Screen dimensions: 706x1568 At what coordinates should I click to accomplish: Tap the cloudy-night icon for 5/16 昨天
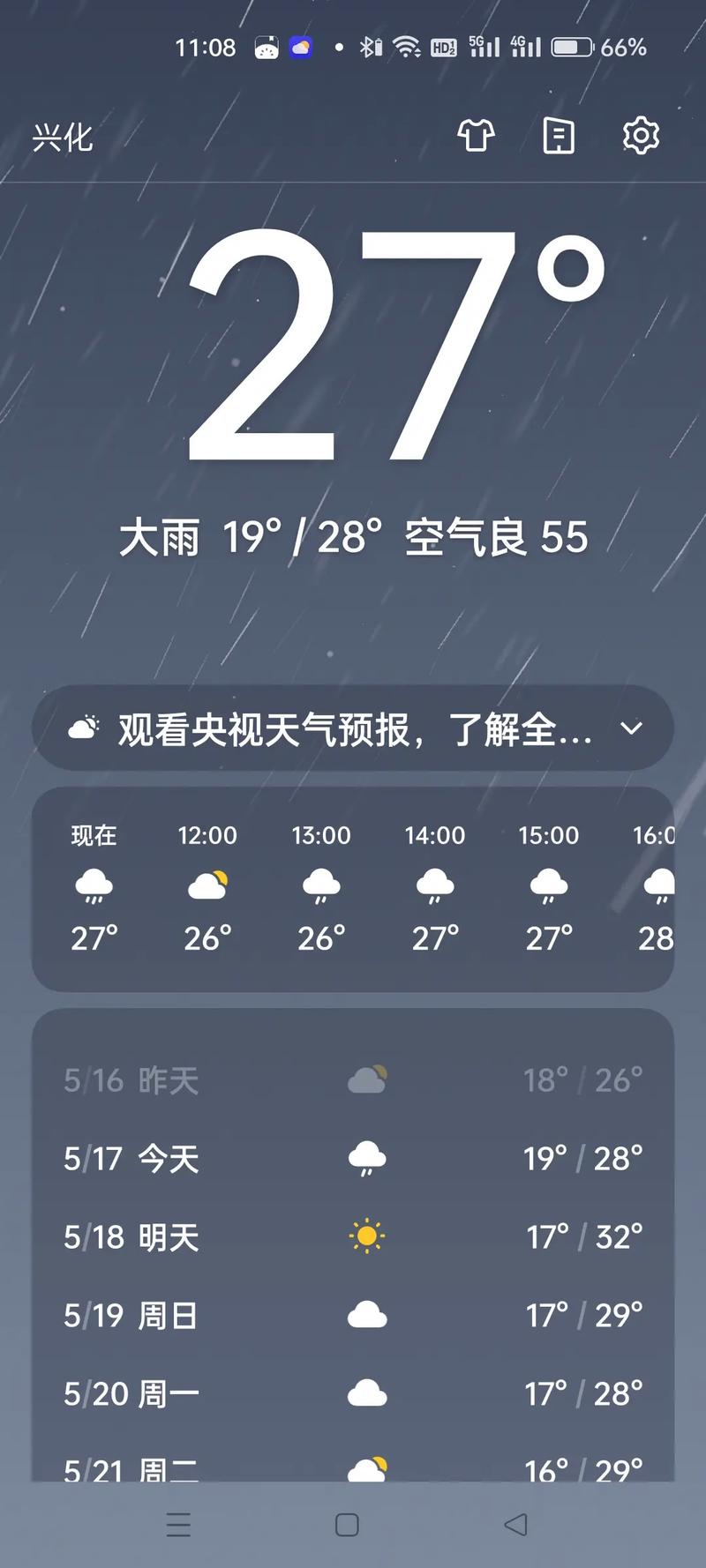click(367, 1078)
